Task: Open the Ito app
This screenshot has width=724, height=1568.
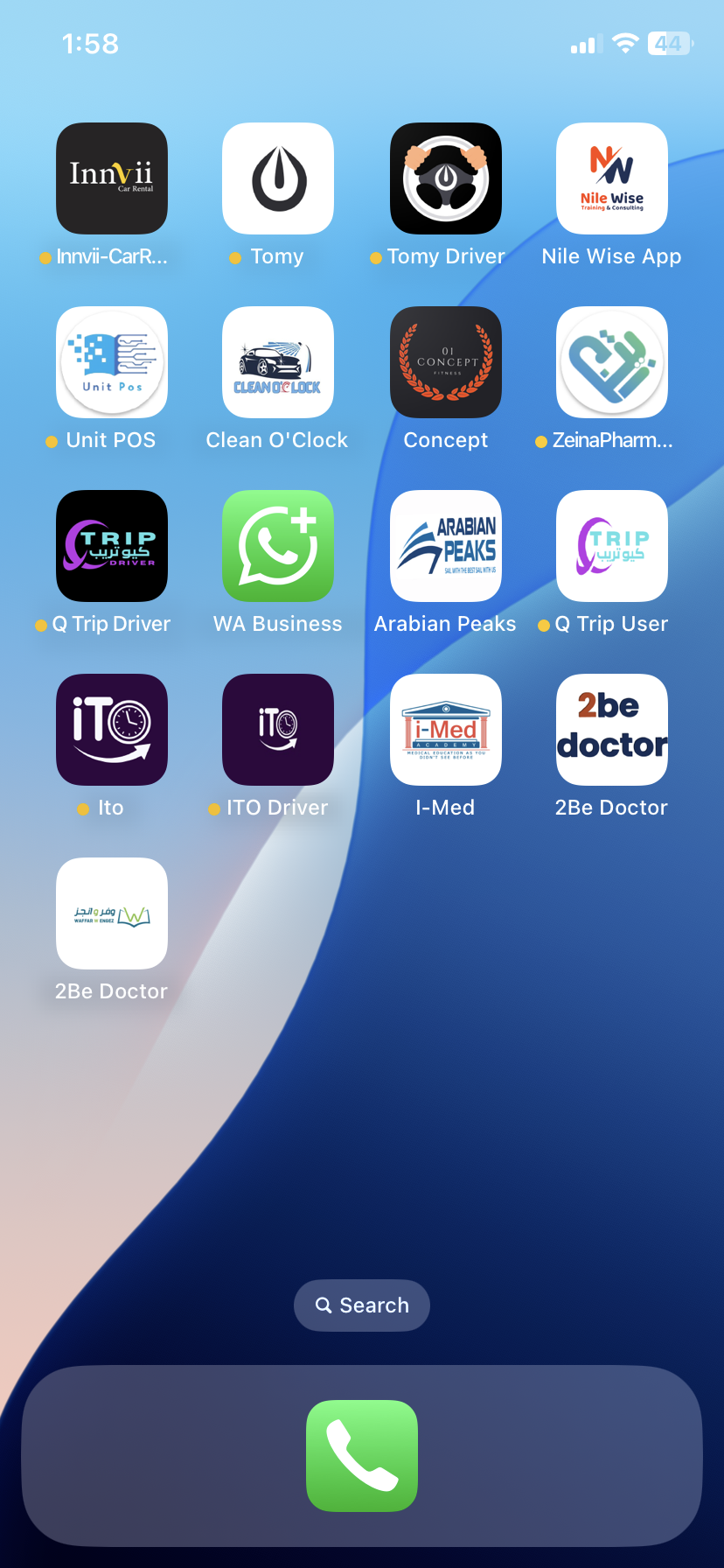Action: [112, 730]
